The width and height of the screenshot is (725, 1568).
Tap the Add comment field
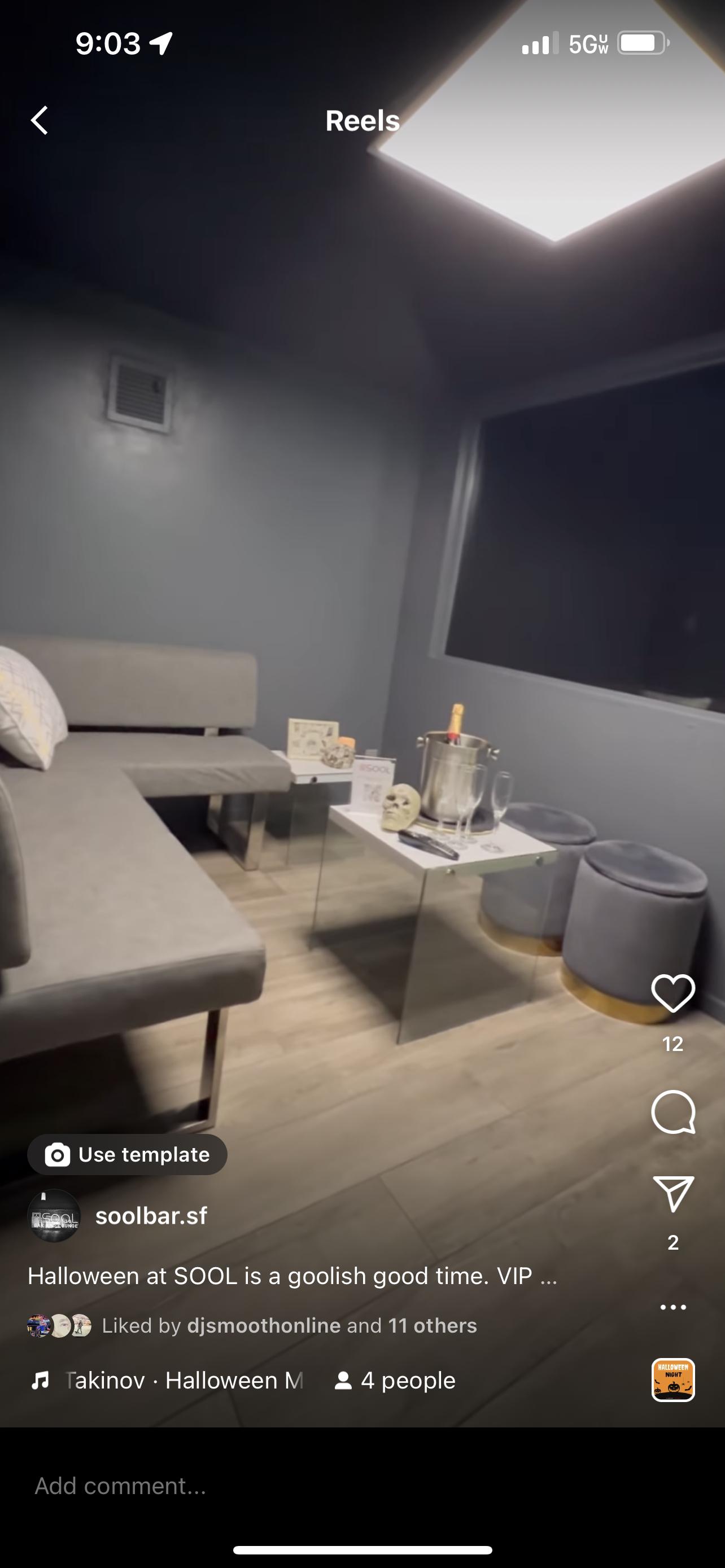pyautogui.click(x=362, y=1486)
